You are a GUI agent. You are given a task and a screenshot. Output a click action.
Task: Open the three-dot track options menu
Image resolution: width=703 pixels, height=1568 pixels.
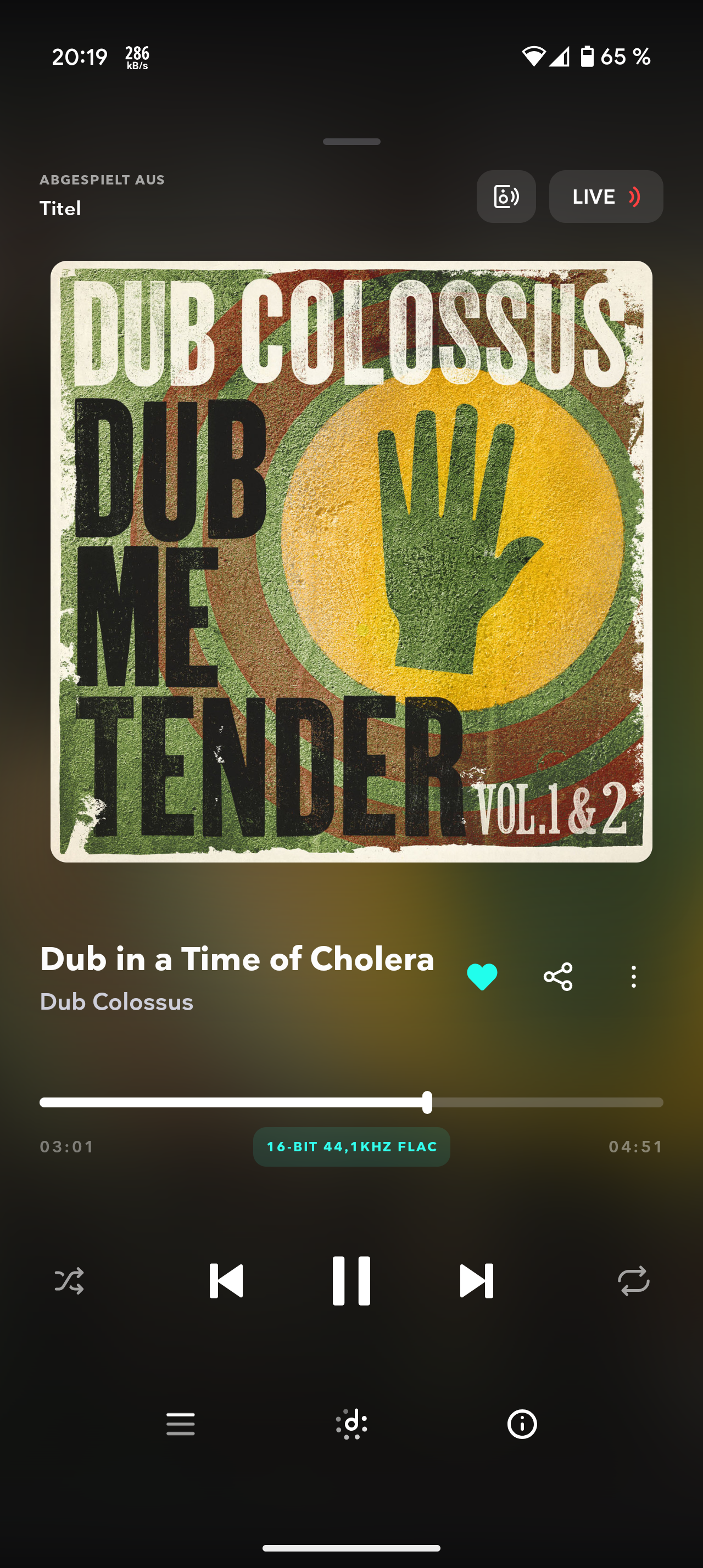[634, 977]
